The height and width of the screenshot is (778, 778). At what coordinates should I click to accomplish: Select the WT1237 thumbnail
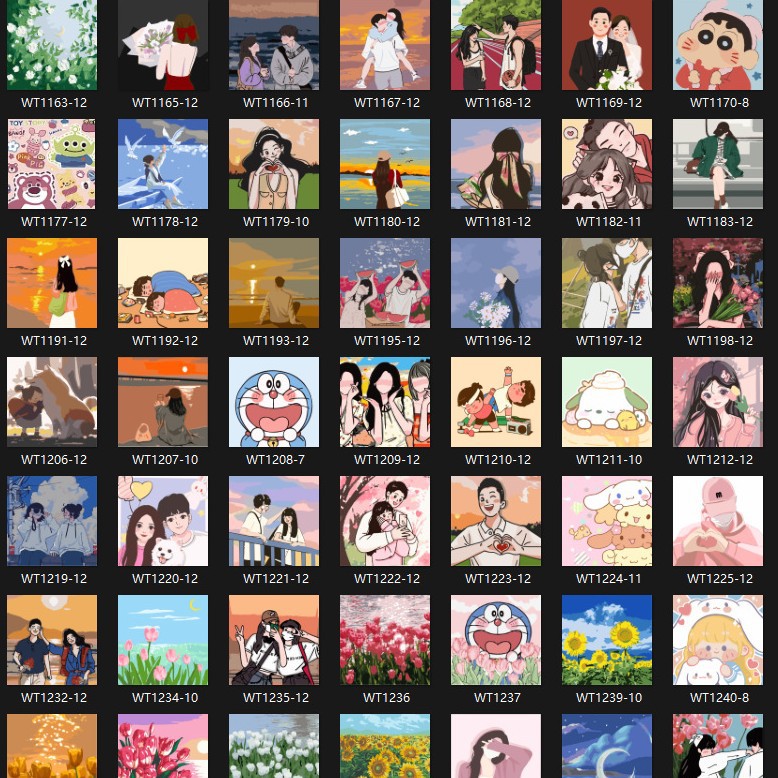coord(496,640)
